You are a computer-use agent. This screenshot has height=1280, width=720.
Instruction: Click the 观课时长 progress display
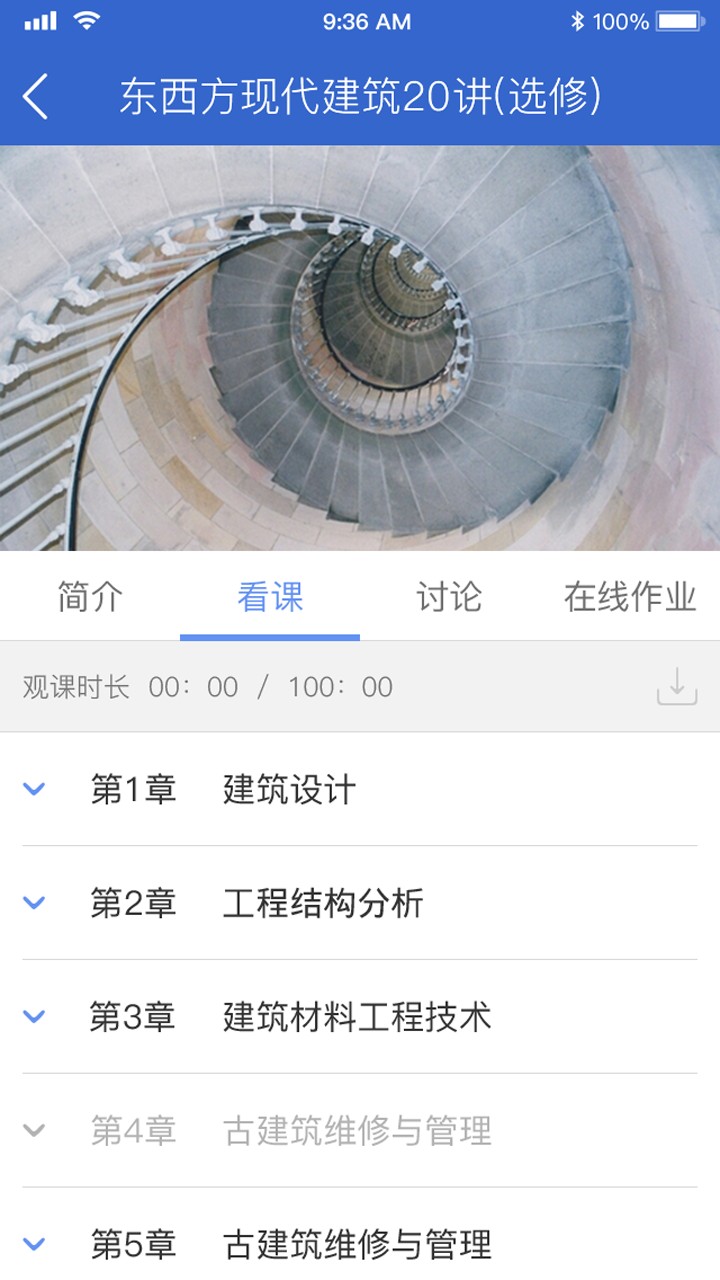[200, 687]
